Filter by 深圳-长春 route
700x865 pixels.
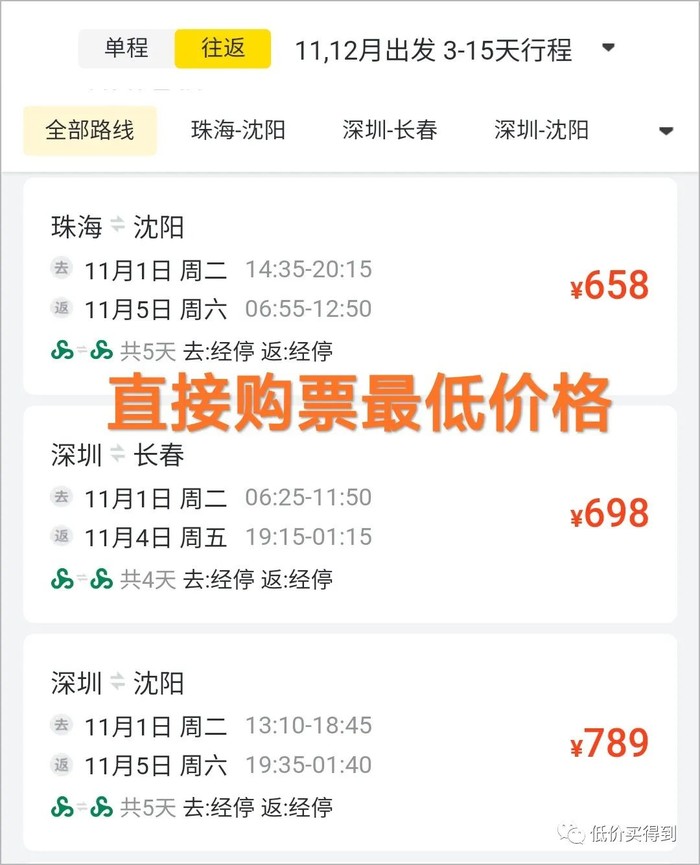(x=389, y=130)
